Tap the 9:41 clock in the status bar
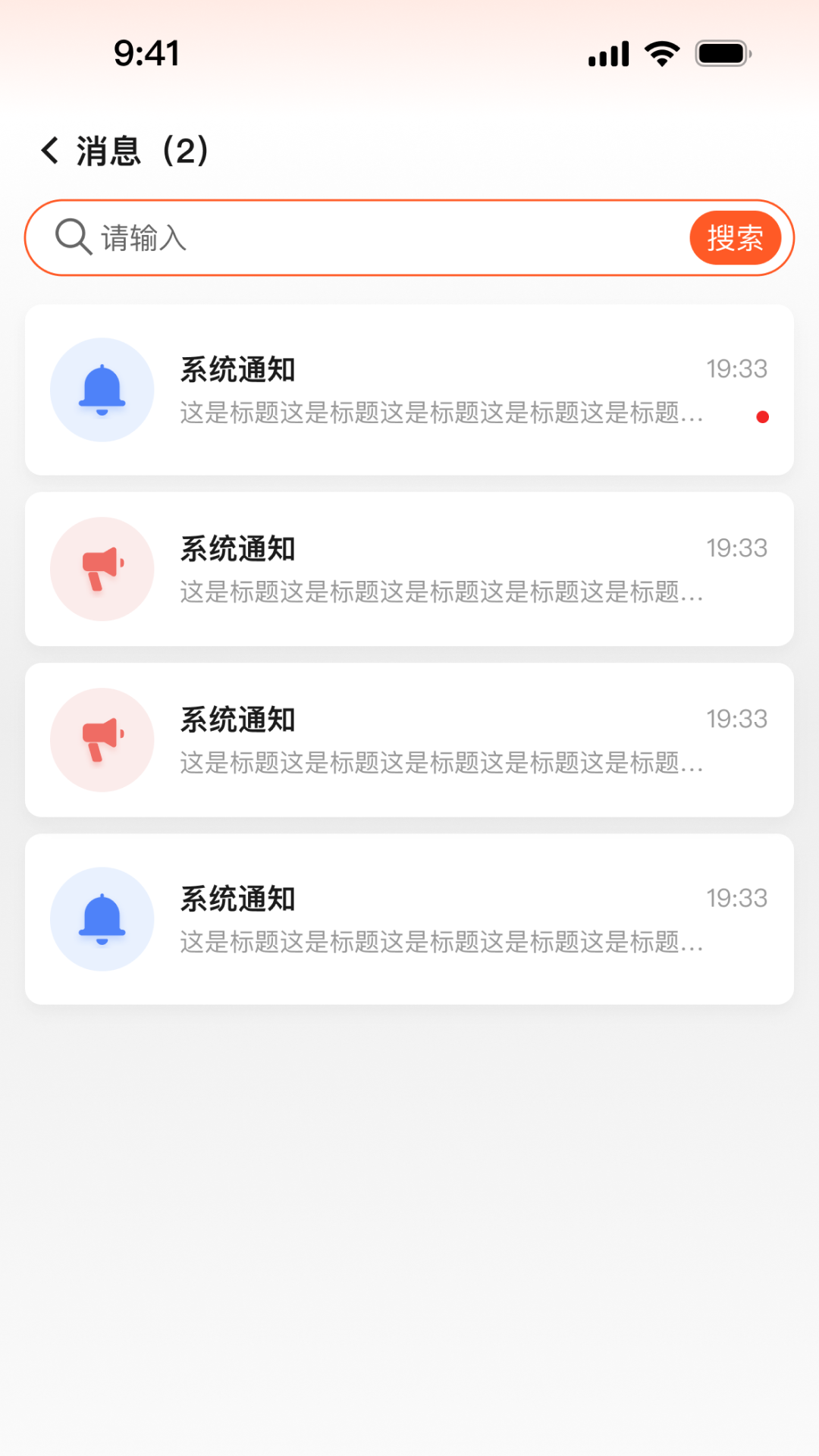819x1456 pixels. tap(146, 52)
